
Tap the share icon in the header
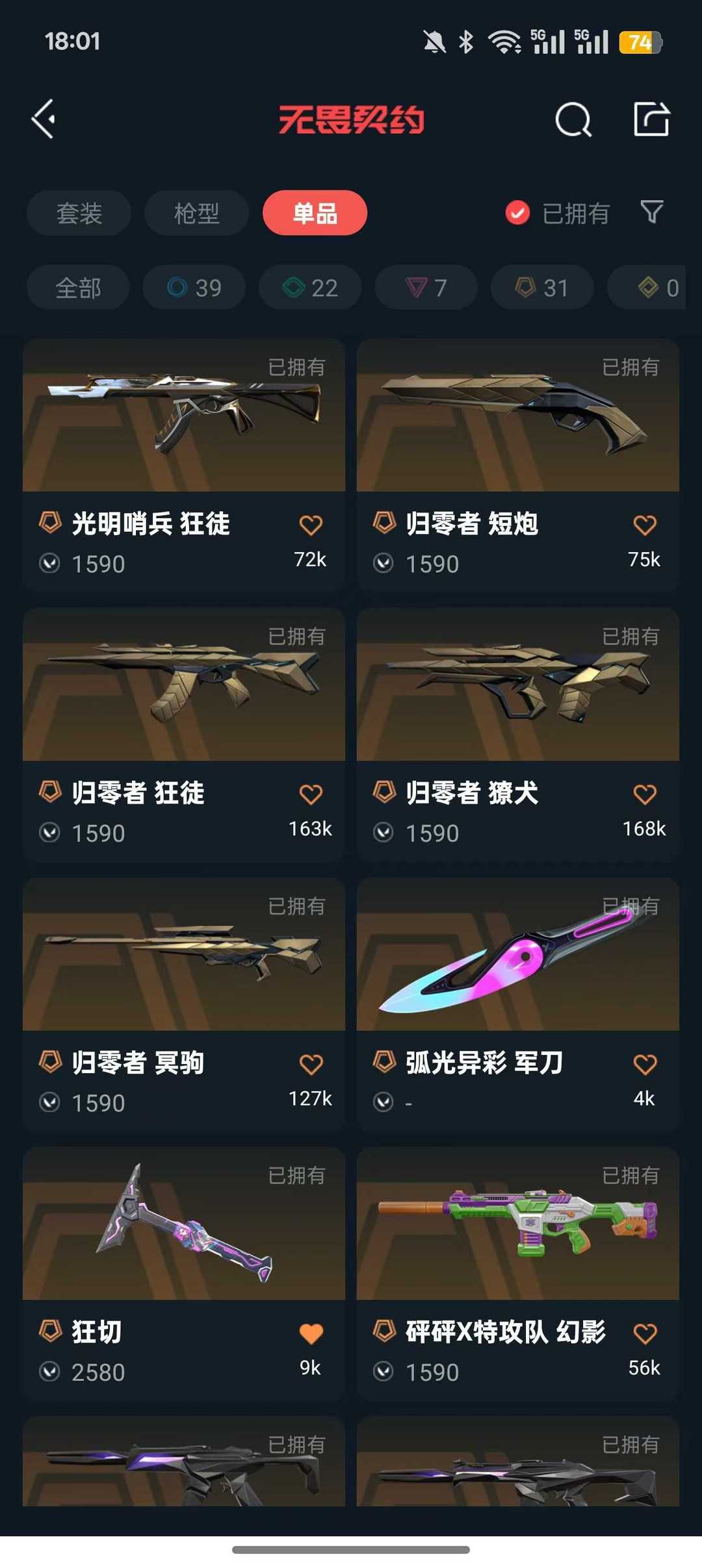651,119
